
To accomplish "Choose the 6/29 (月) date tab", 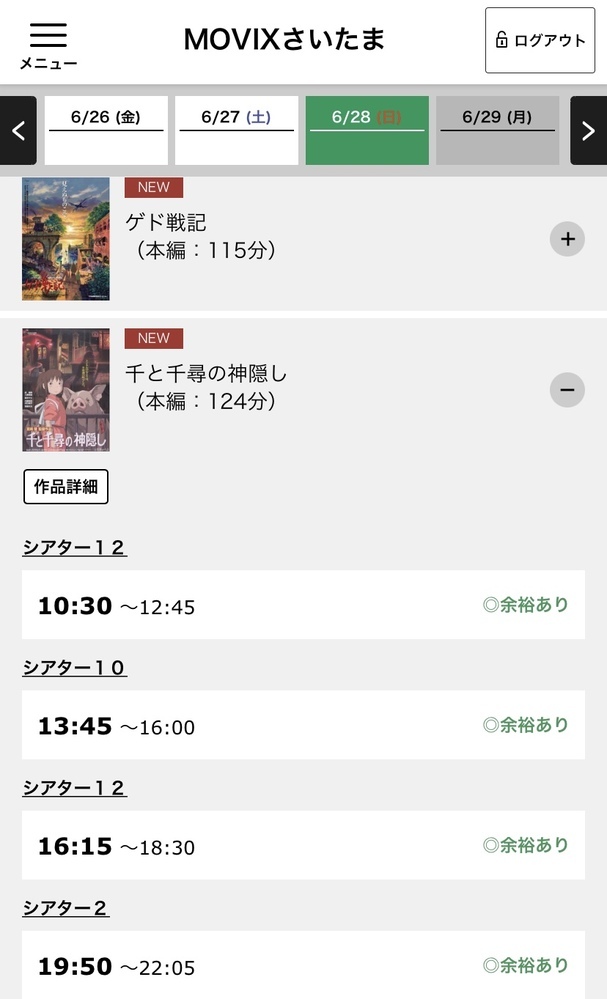I will pyautogui.click(x=497, y=130).
